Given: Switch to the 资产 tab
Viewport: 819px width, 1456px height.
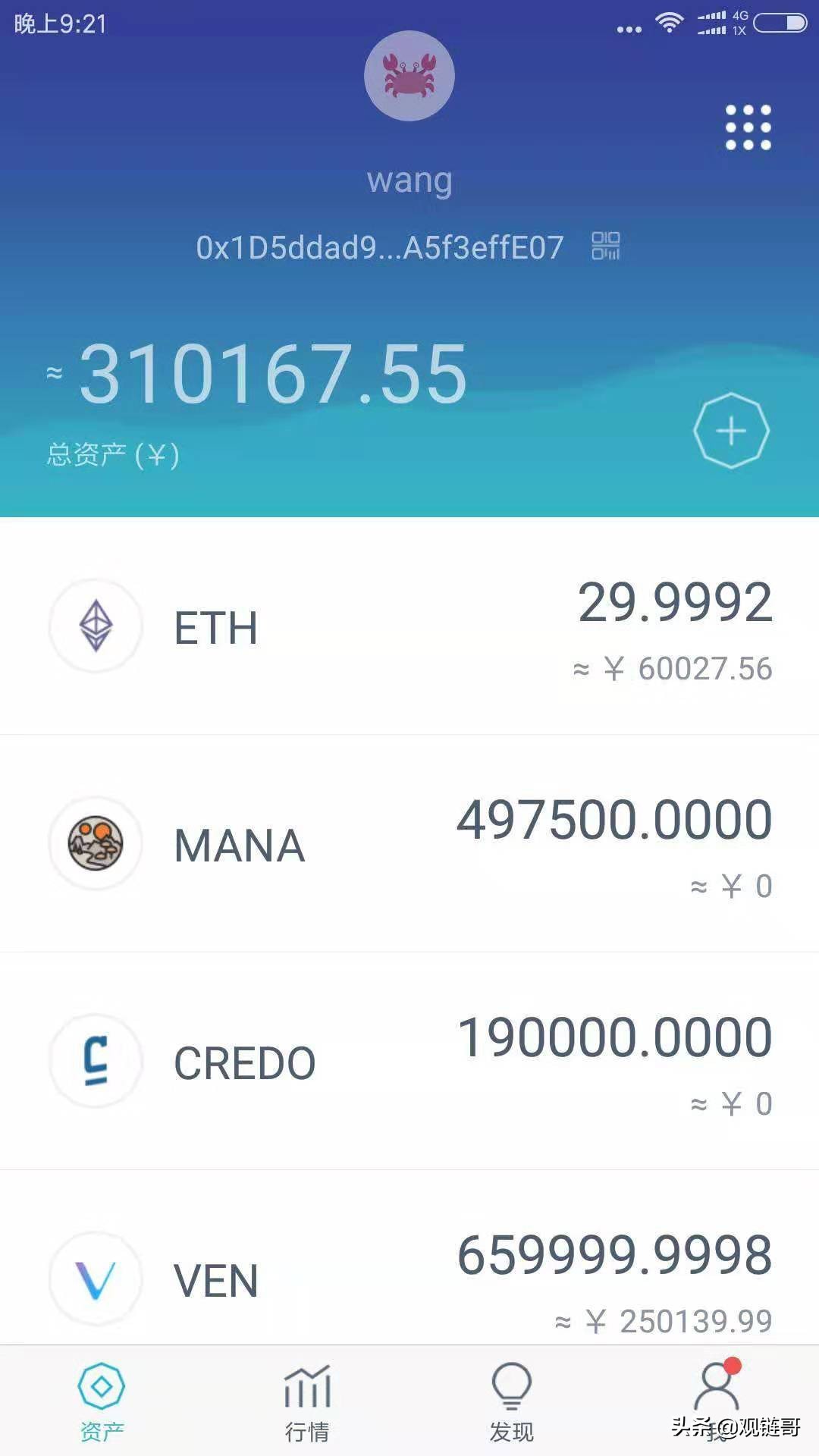Looking at the screenshot, I should pyautogui.click(x=102, y=1401).
